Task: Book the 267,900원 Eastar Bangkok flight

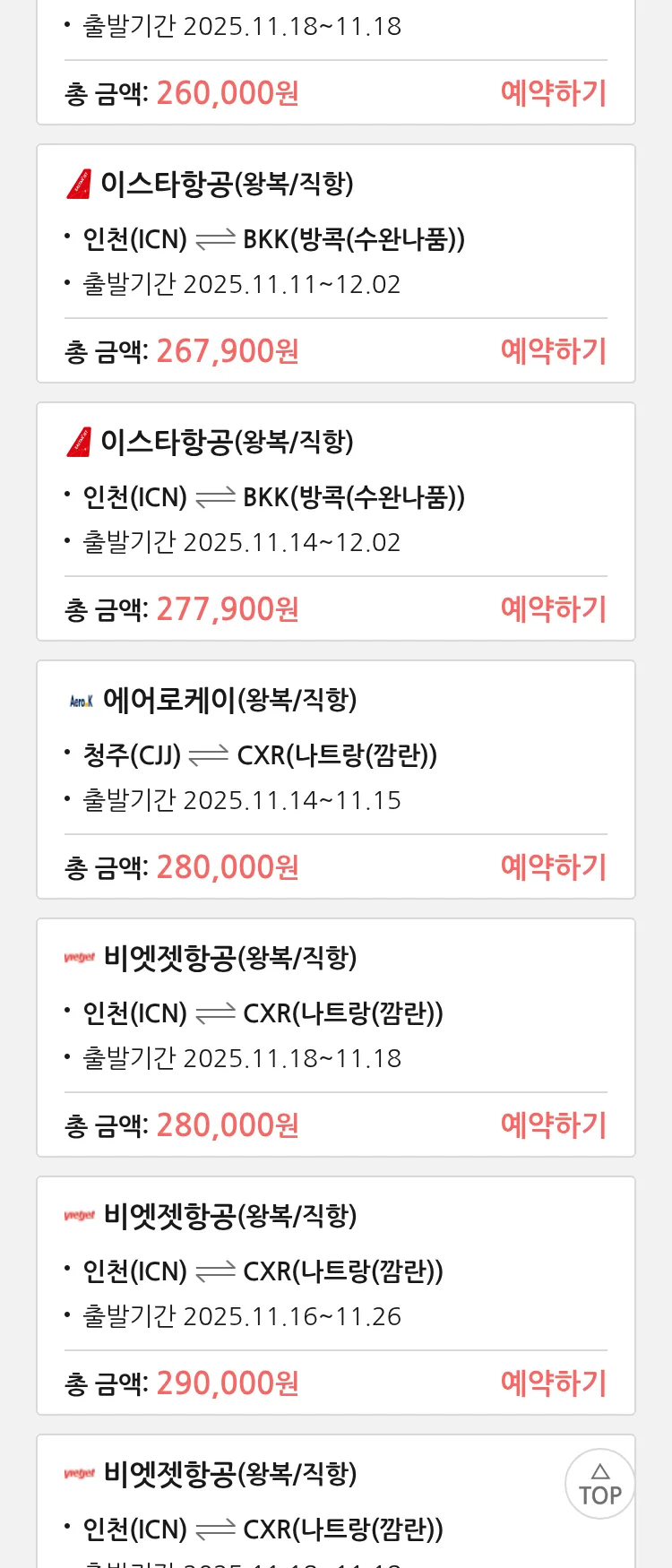Action: [553, 351]
